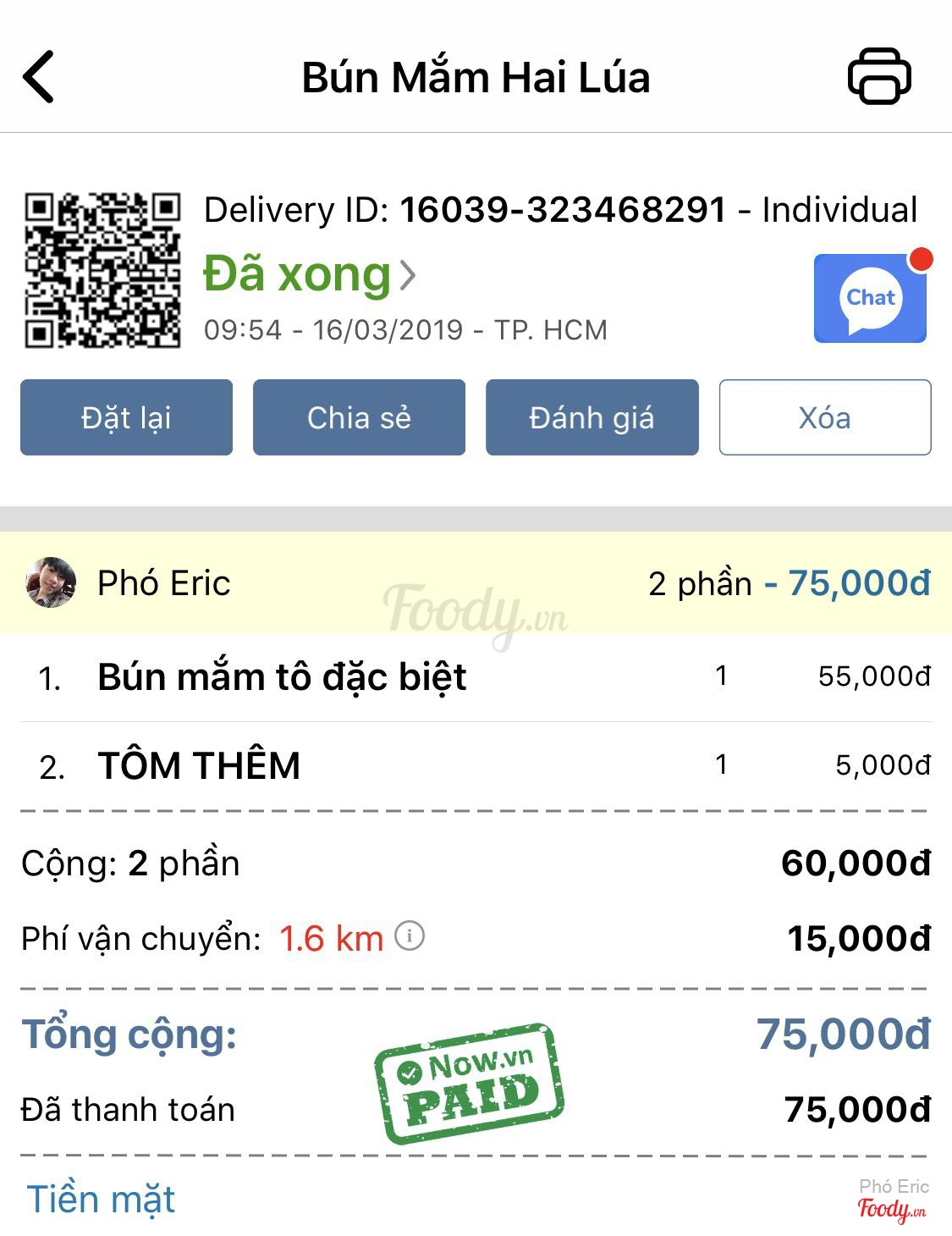Share order via Chia sẻ

(x=359, y=417)
